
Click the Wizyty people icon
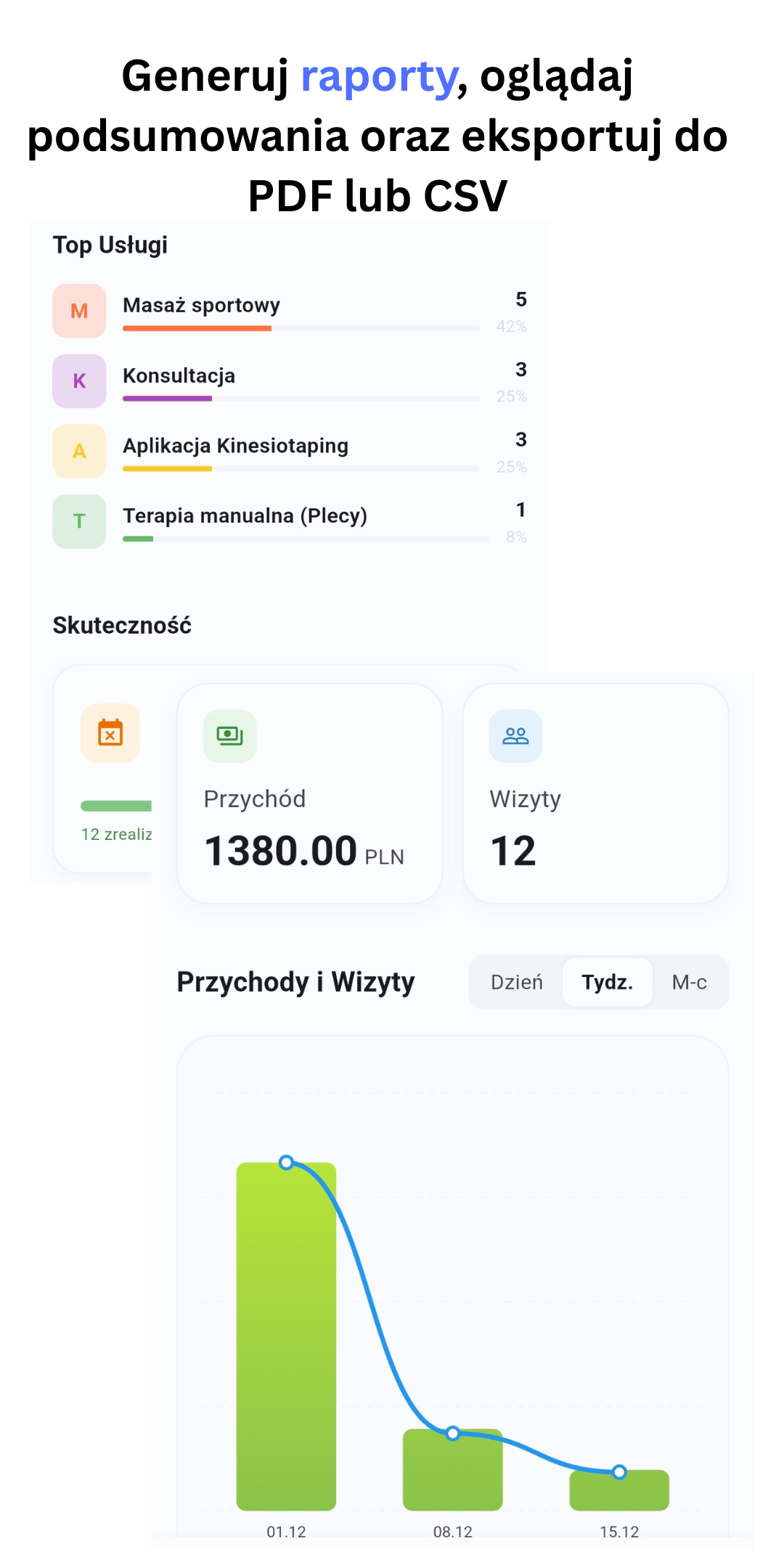tap(515, 735)
